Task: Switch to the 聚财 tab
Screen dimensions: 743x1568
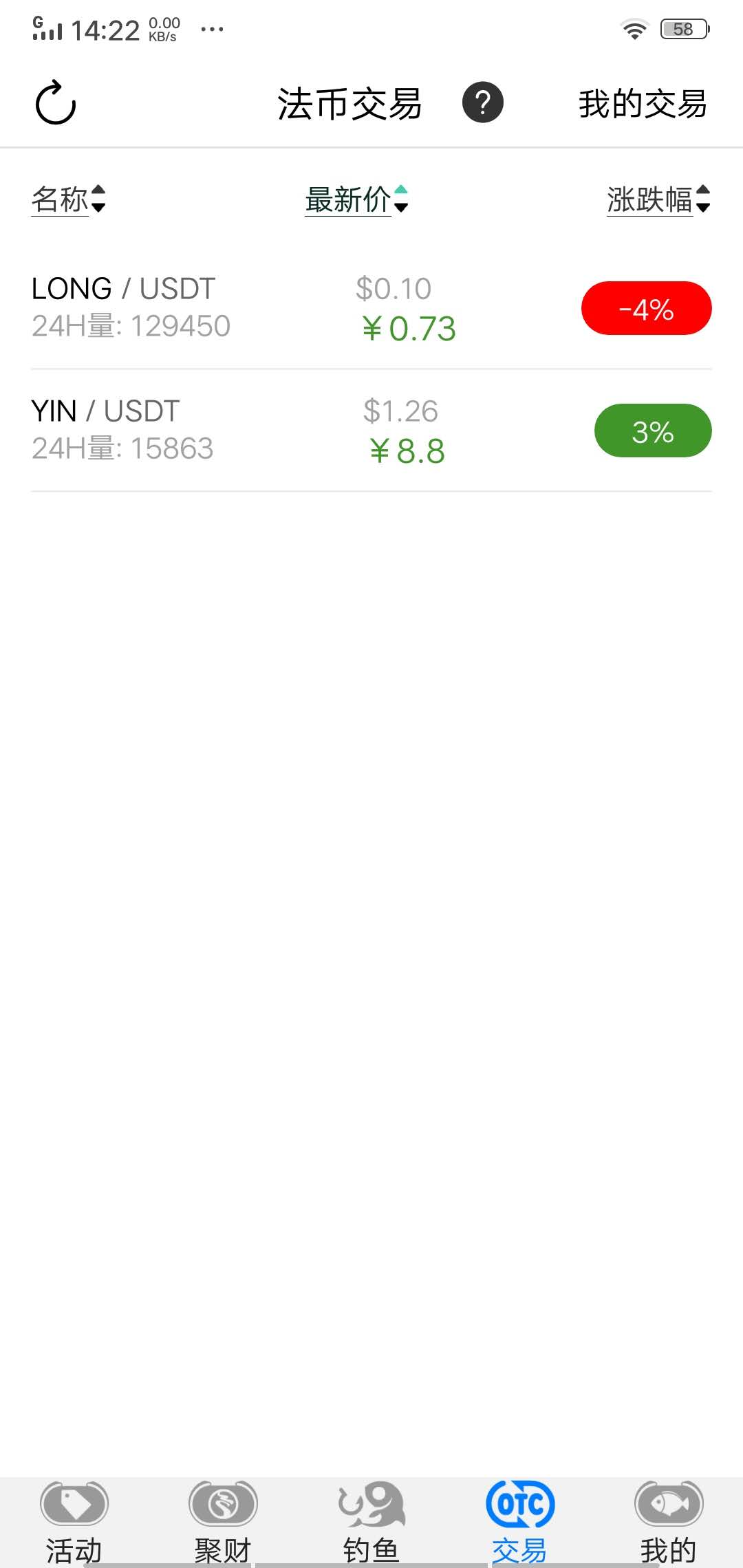Action: pos(223,1521)
